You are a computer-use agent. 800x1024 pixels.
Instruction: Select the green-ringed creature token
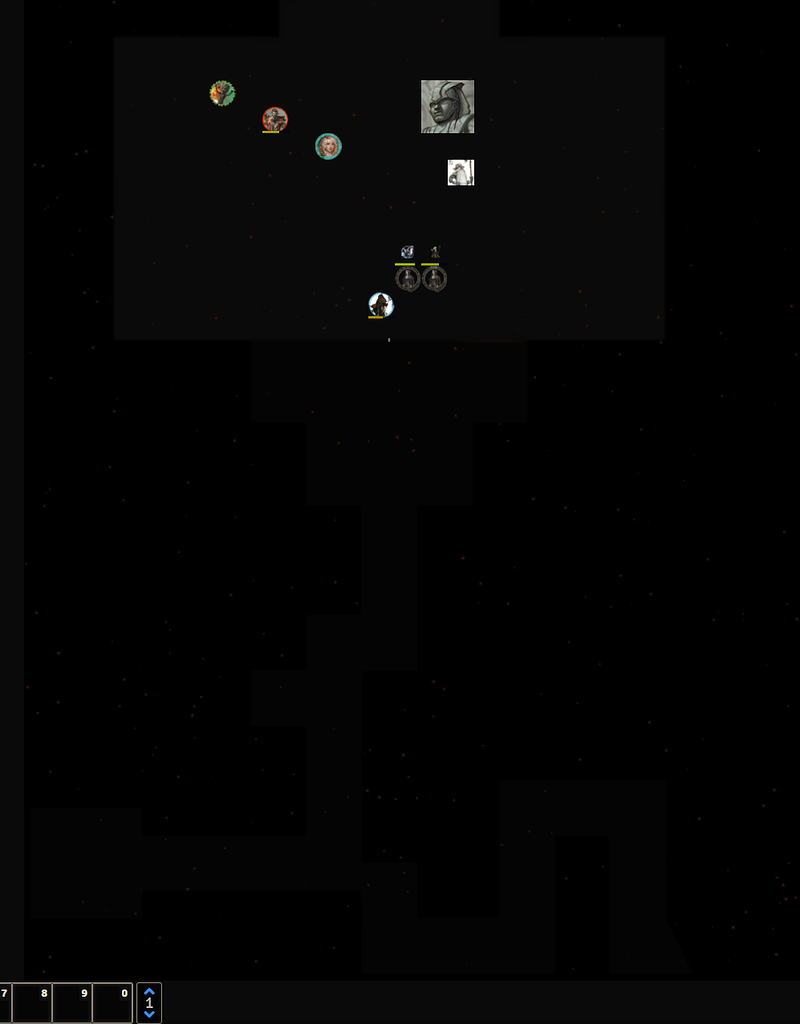[x=222, y=93]
